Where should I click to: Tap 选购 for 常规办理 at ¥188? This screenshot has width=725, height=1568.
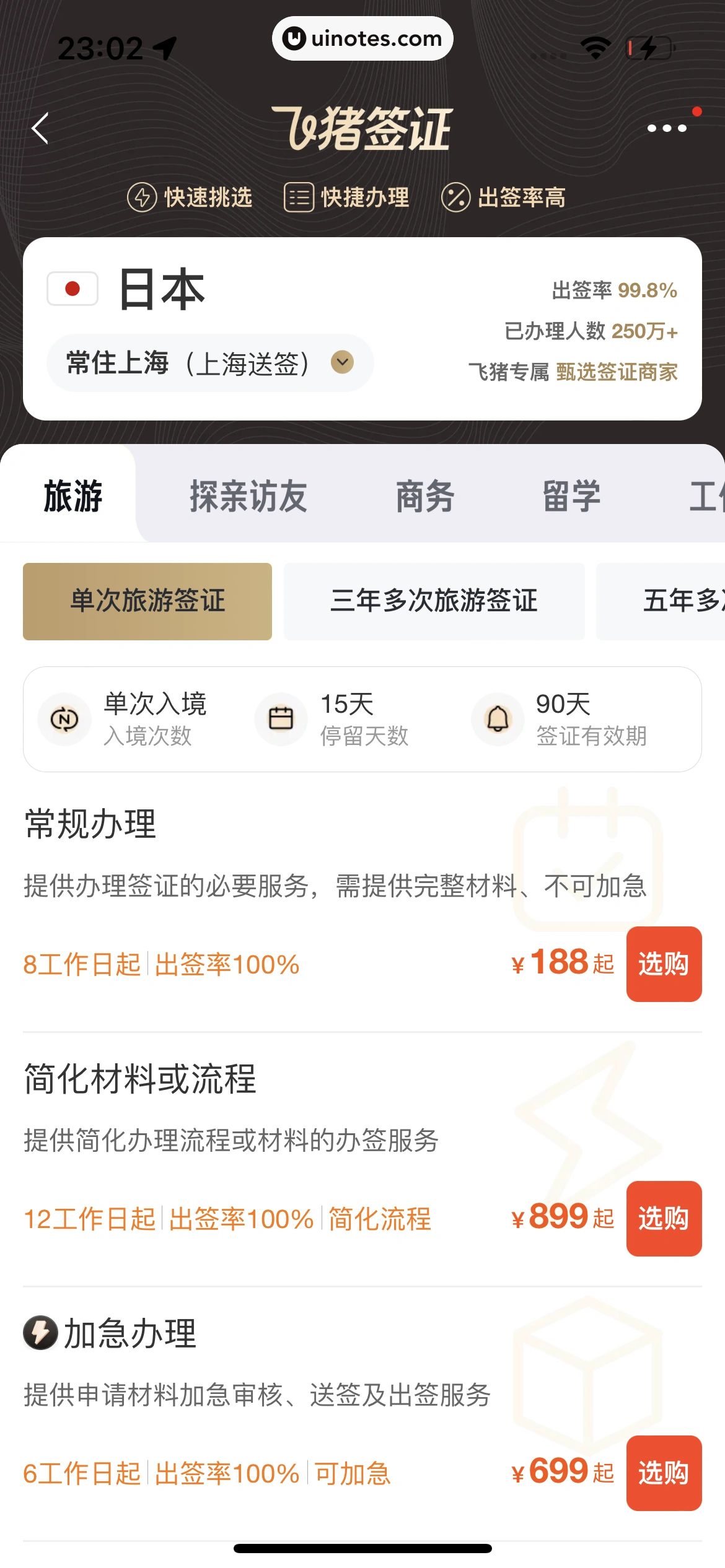(664, 964)
